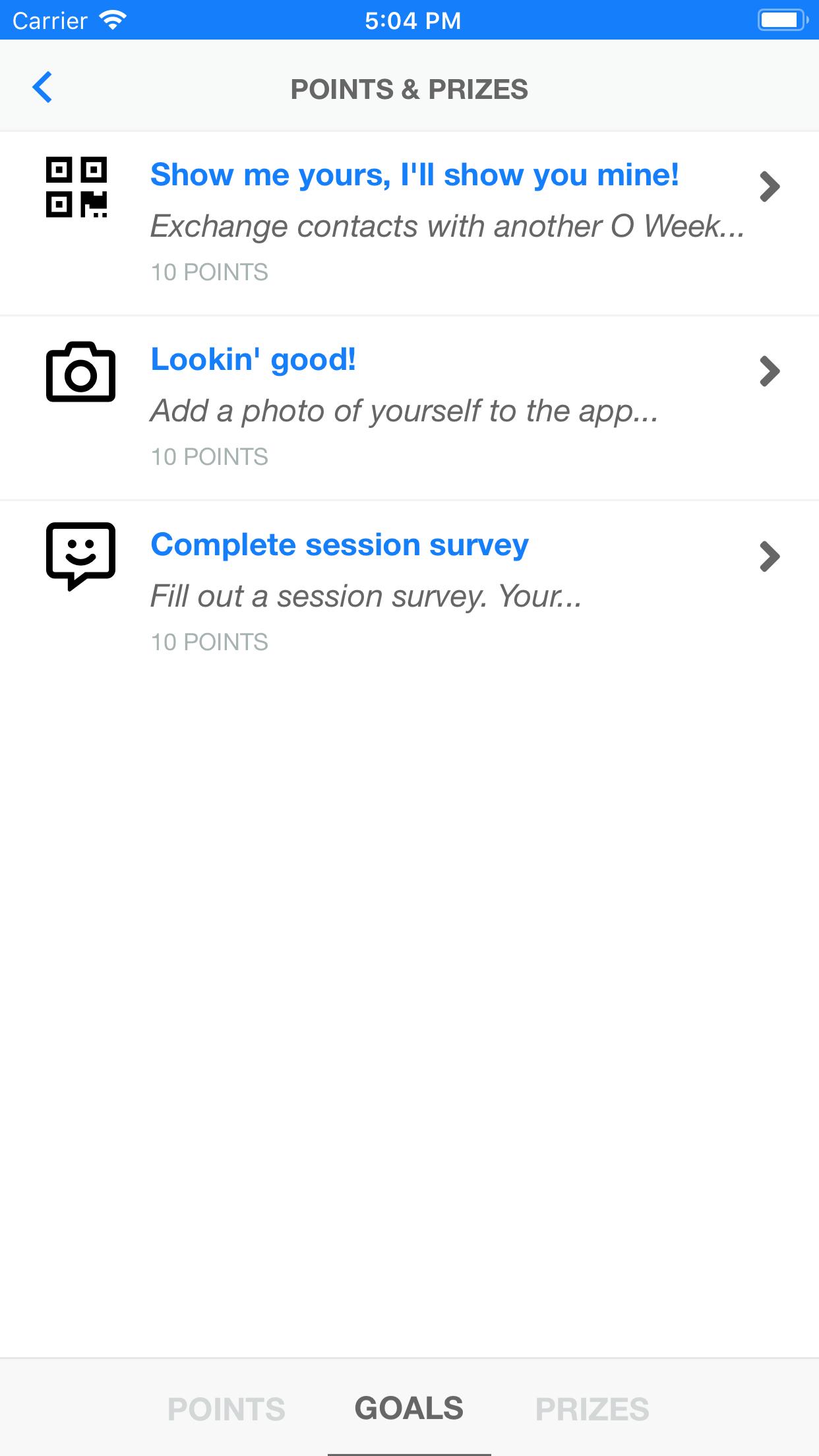Open the 'Show me yours, I'll show you mine!' goal
The height and width of the screenshot is (1456, 819).
pyautogui.click(x=409, y=223)
